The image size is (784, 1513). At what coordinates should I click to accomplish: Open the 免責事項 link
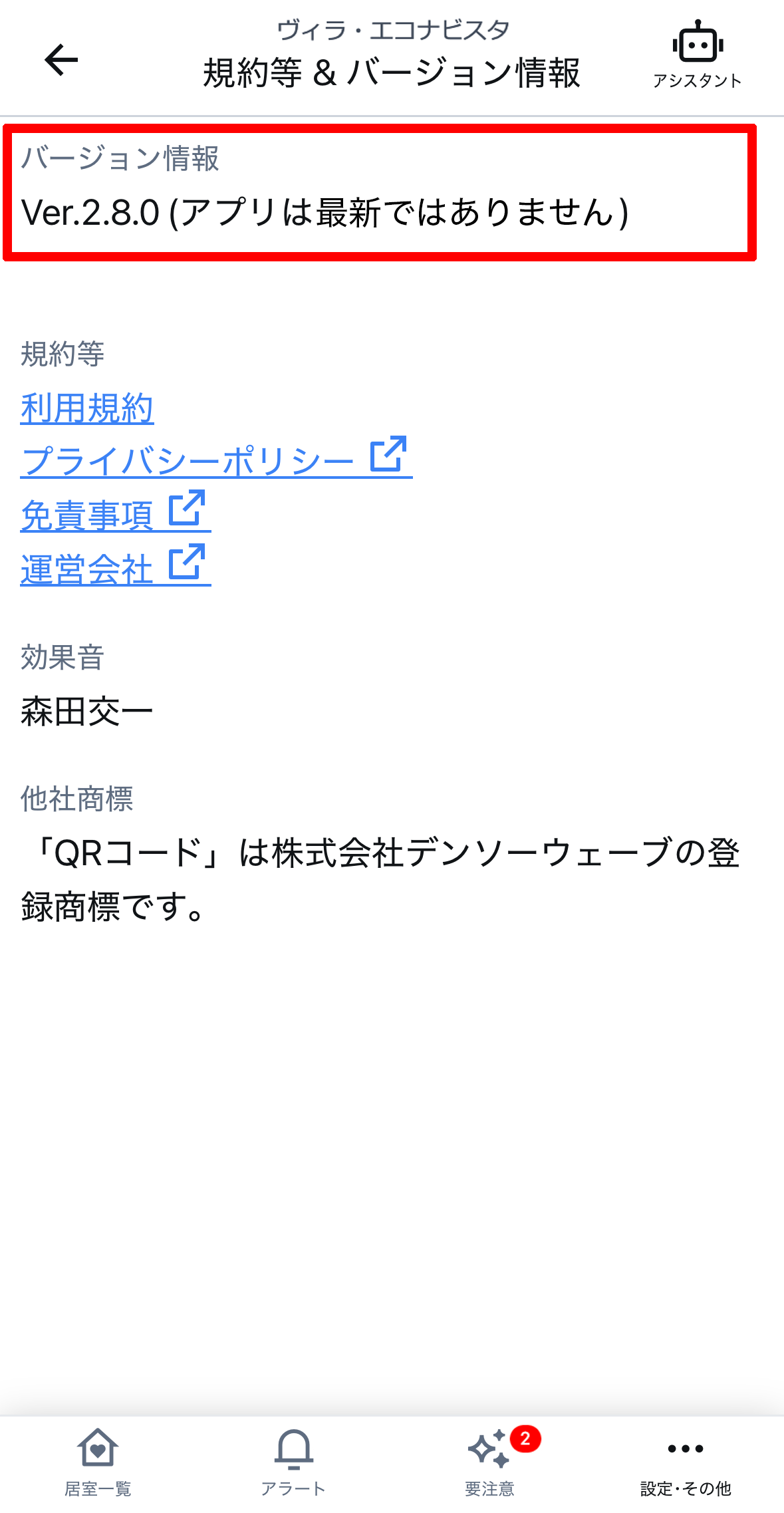pos(114,514)
